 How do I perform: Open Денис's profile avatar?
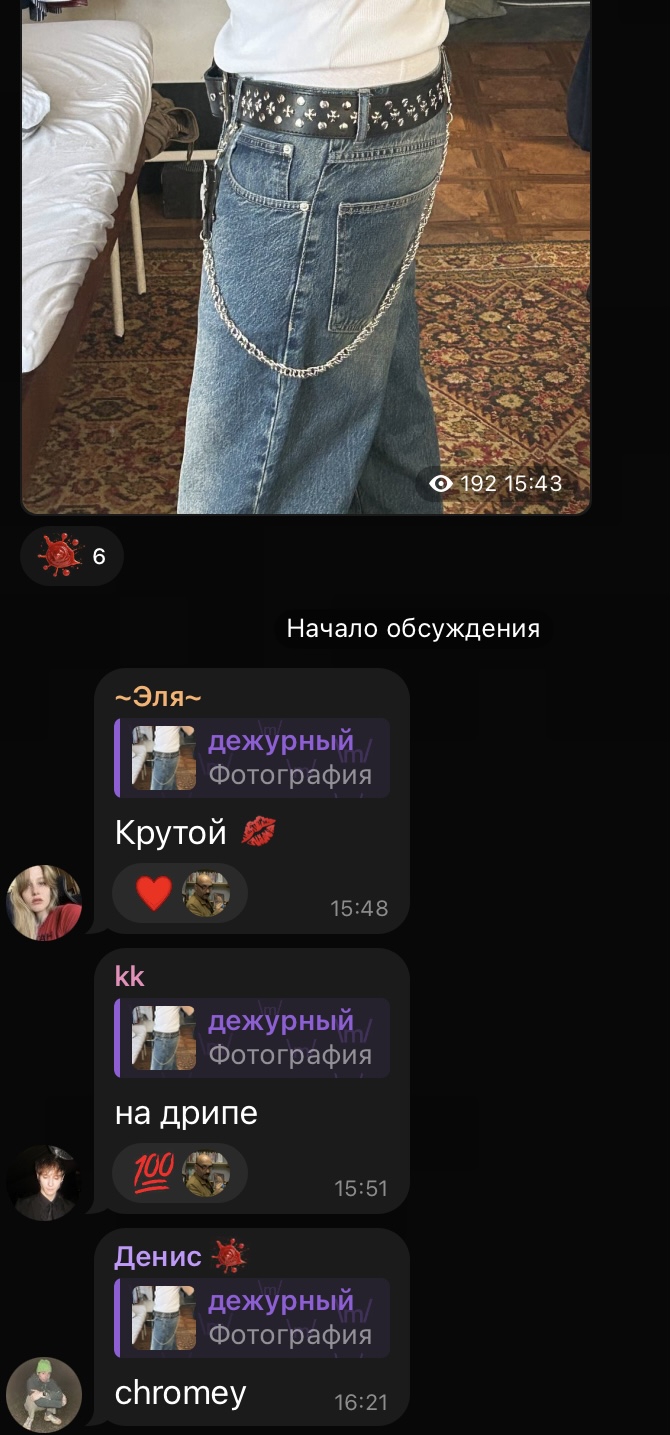44,1395
